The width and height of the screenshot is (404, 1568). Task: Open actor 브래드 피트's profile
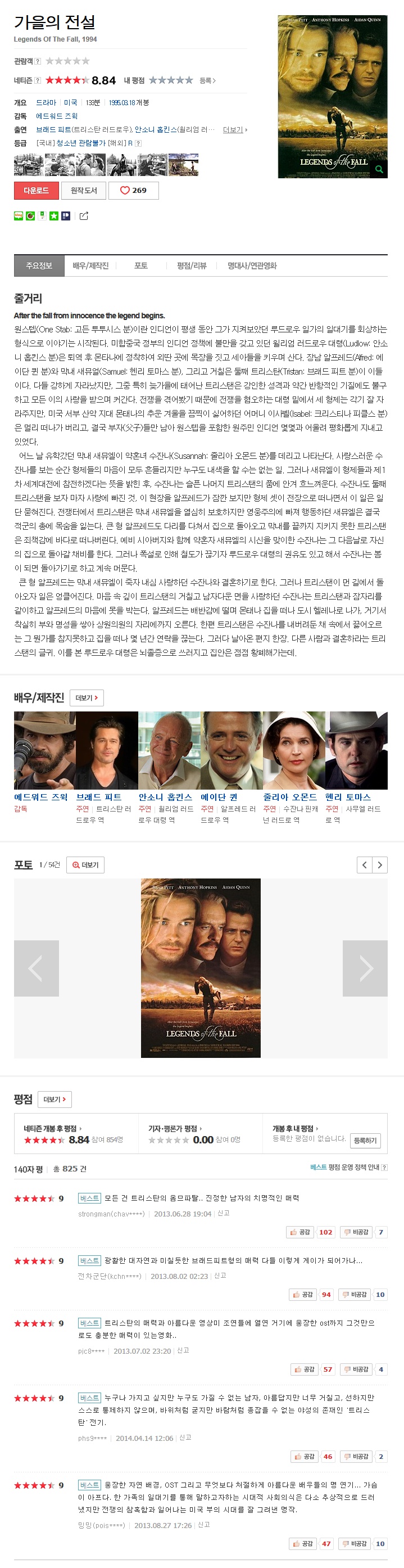click(98, 797)
